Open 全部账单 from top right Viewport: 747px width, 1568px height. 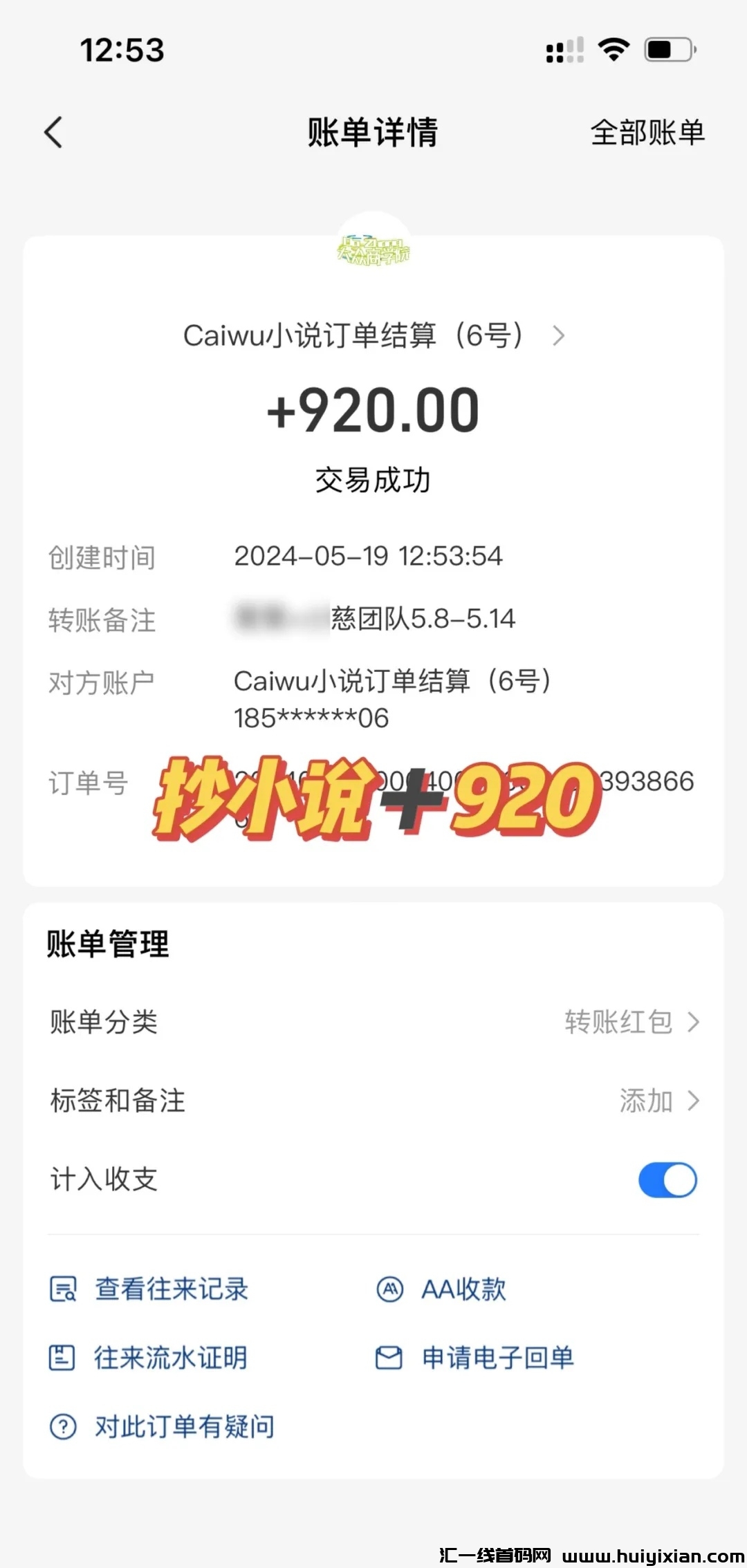pyautogui.click(x=648, y=132)
